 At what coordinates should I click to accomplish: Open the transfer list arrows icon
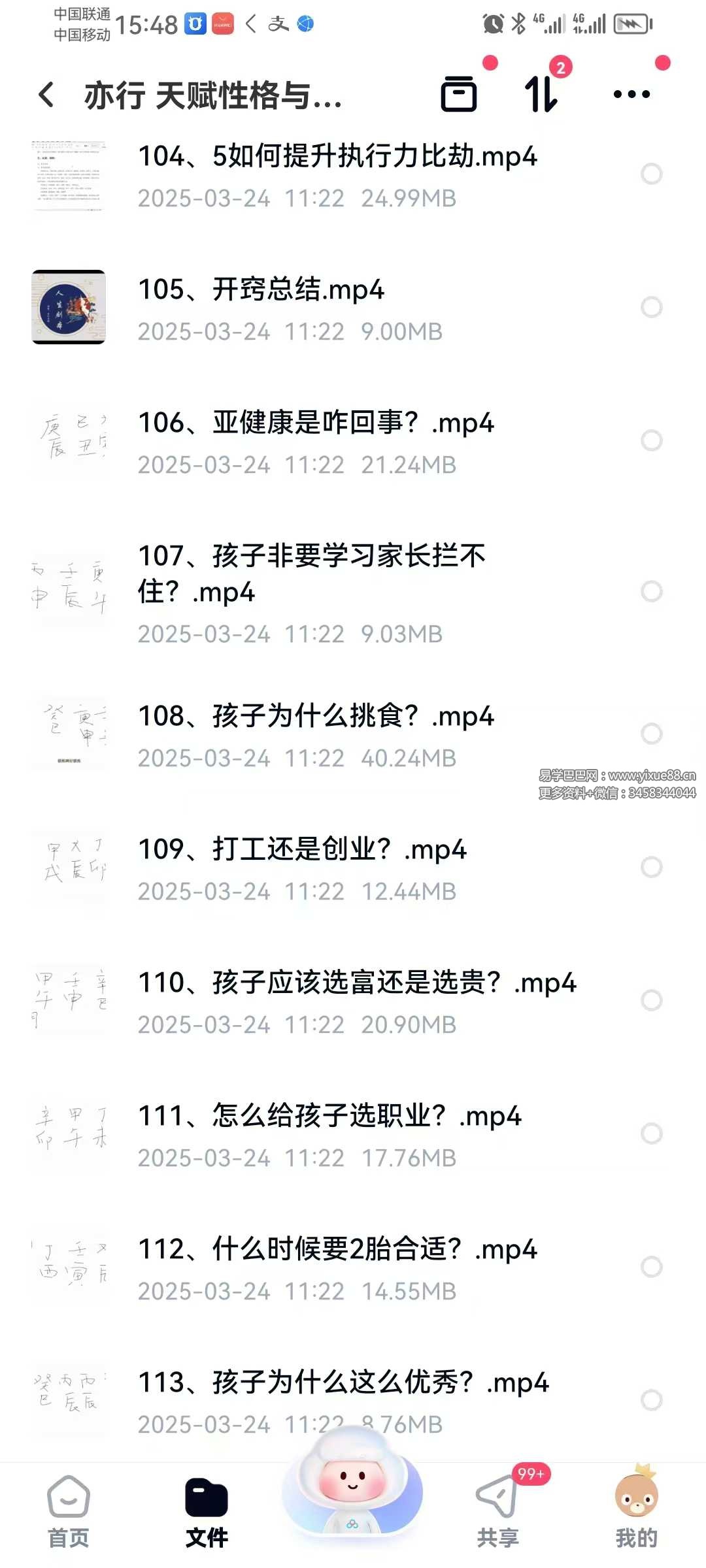pos(541,95)
